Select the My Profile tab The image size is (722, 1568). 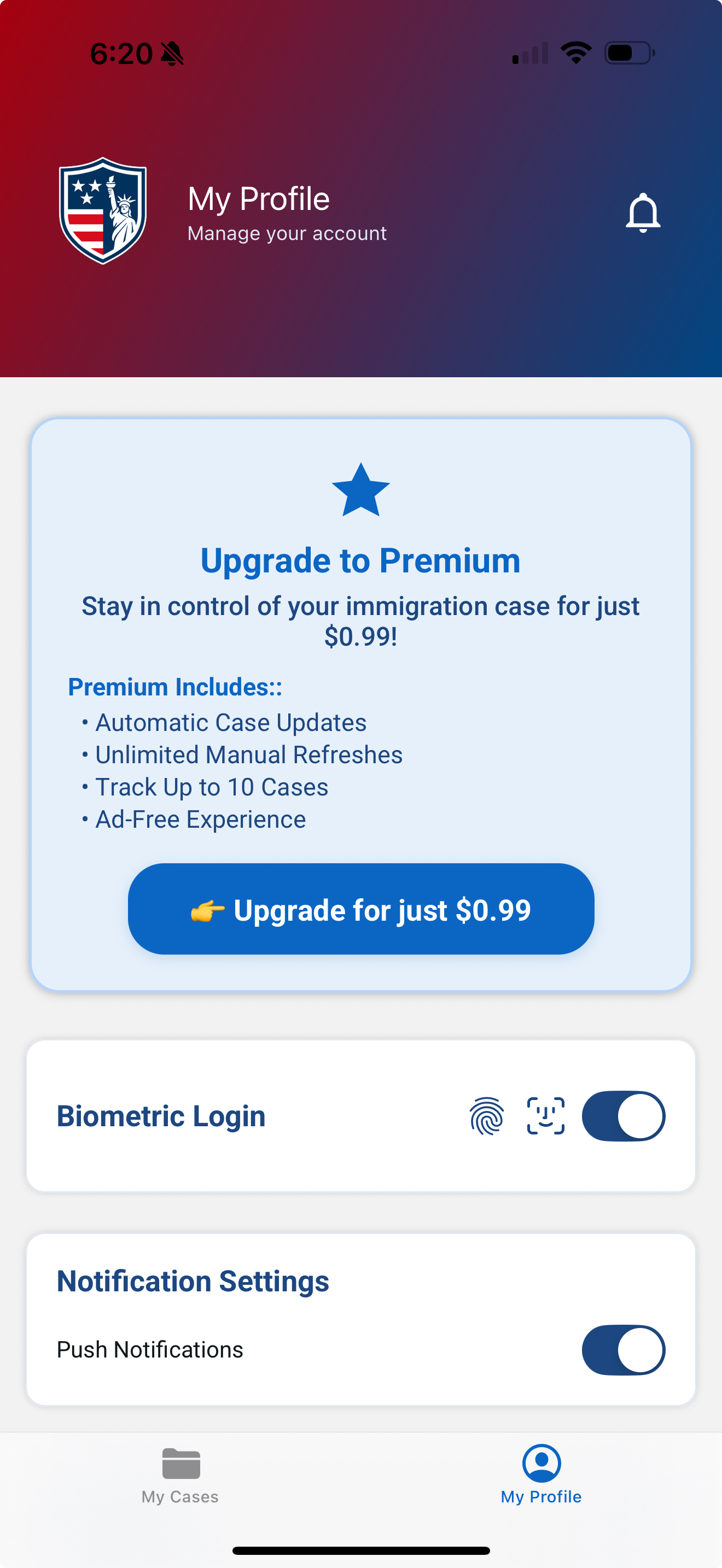coord(541,1476)
